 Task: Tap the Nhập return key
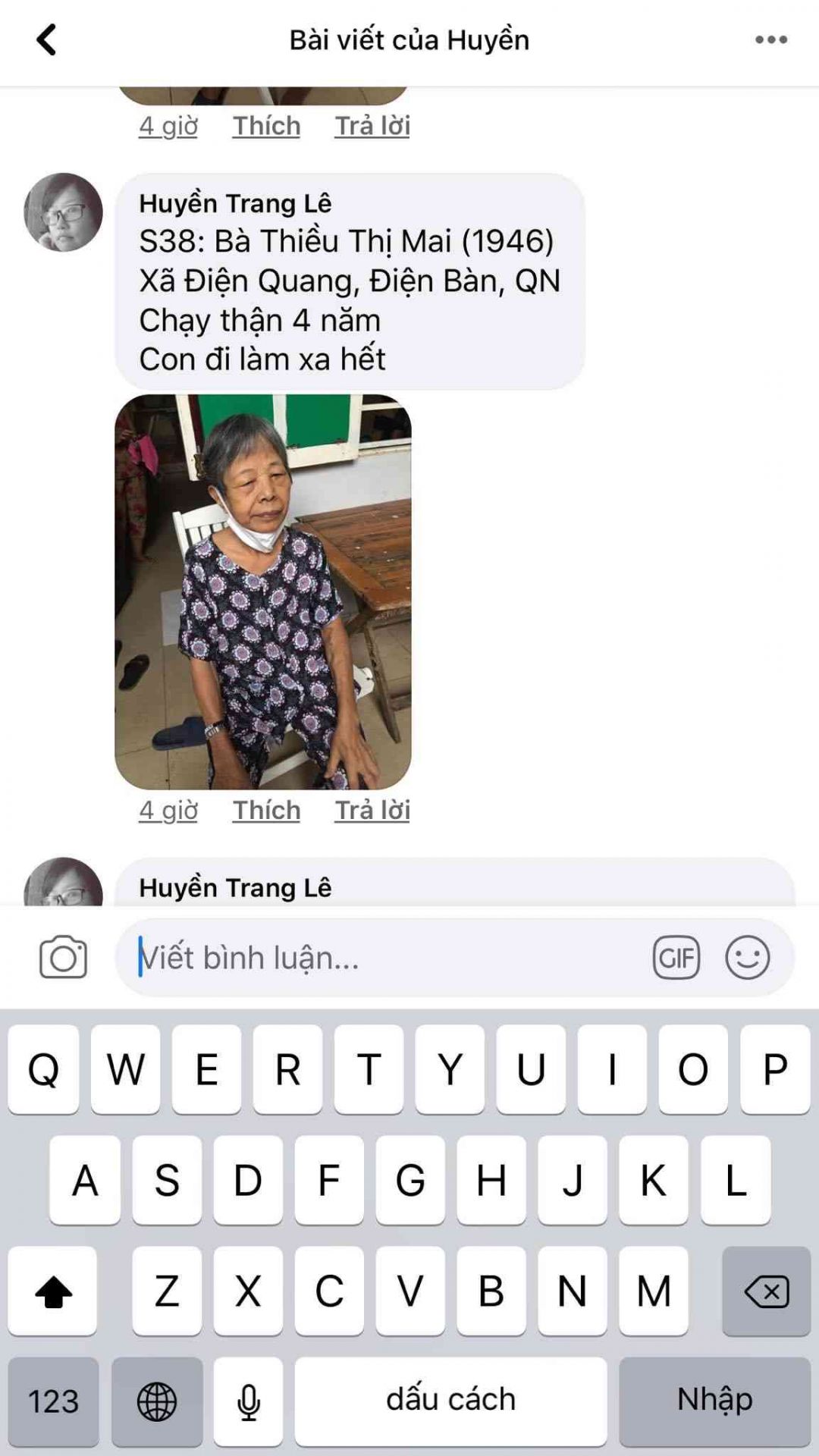[x=714, y=1401]
